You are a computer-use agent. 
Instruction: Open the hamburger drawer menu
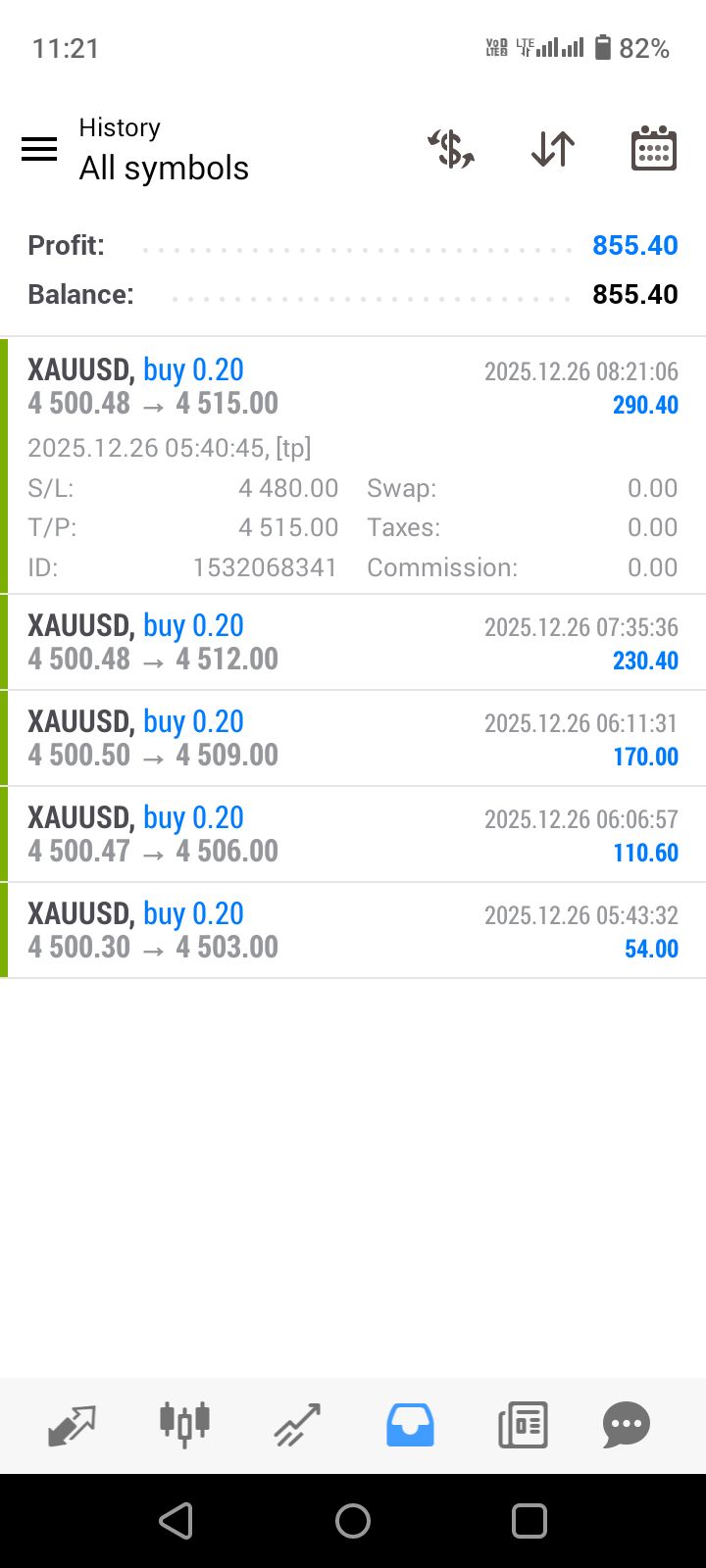point(39,149)
